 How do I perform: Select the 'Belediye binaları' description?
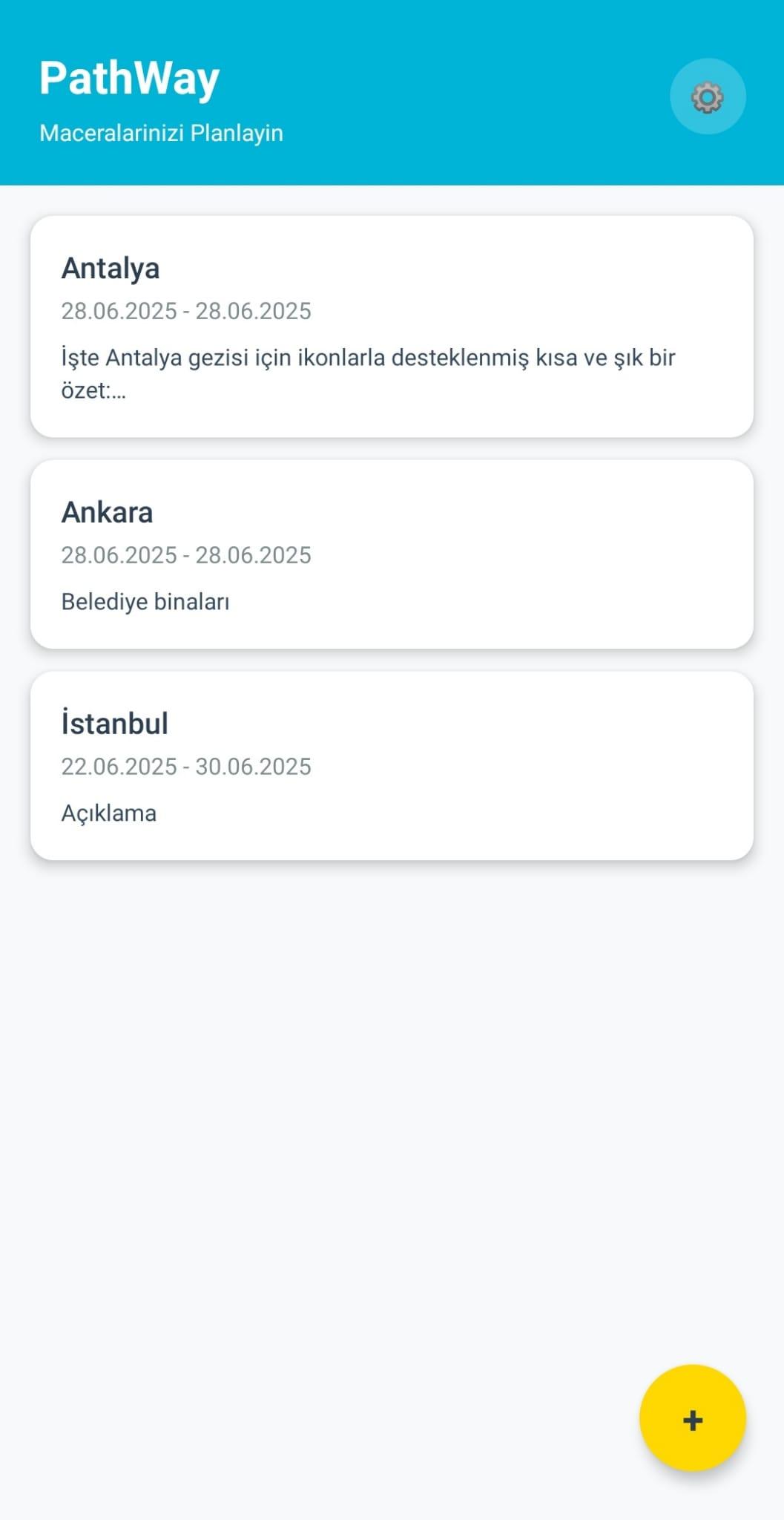pyautogui.click(x=146, y=601)
